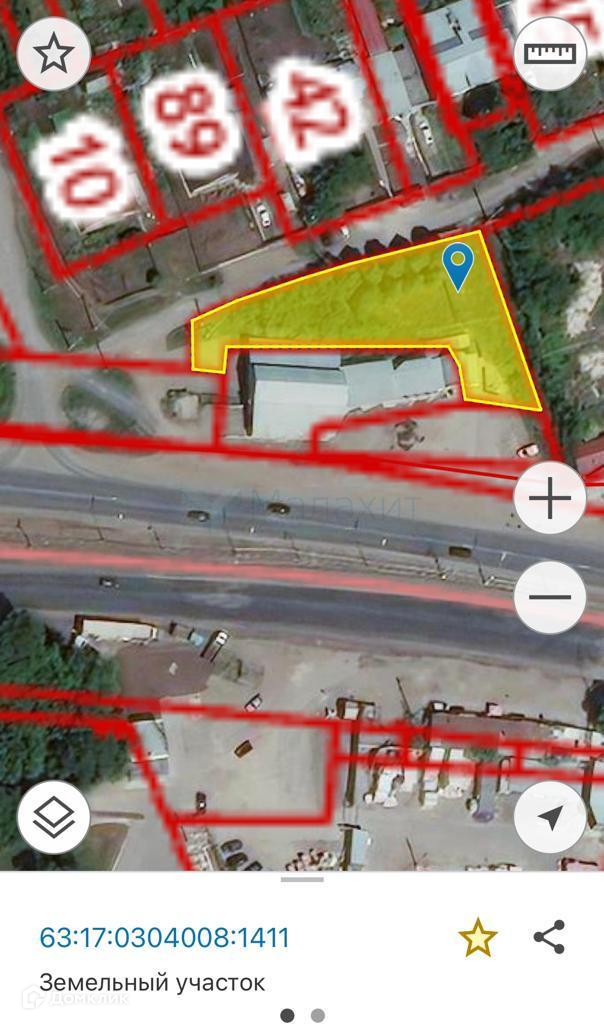This screenshot has height=1024, width=604.
Task: Open details for cadastral number 63:17:0304008:1411
Action: (165, 938)
